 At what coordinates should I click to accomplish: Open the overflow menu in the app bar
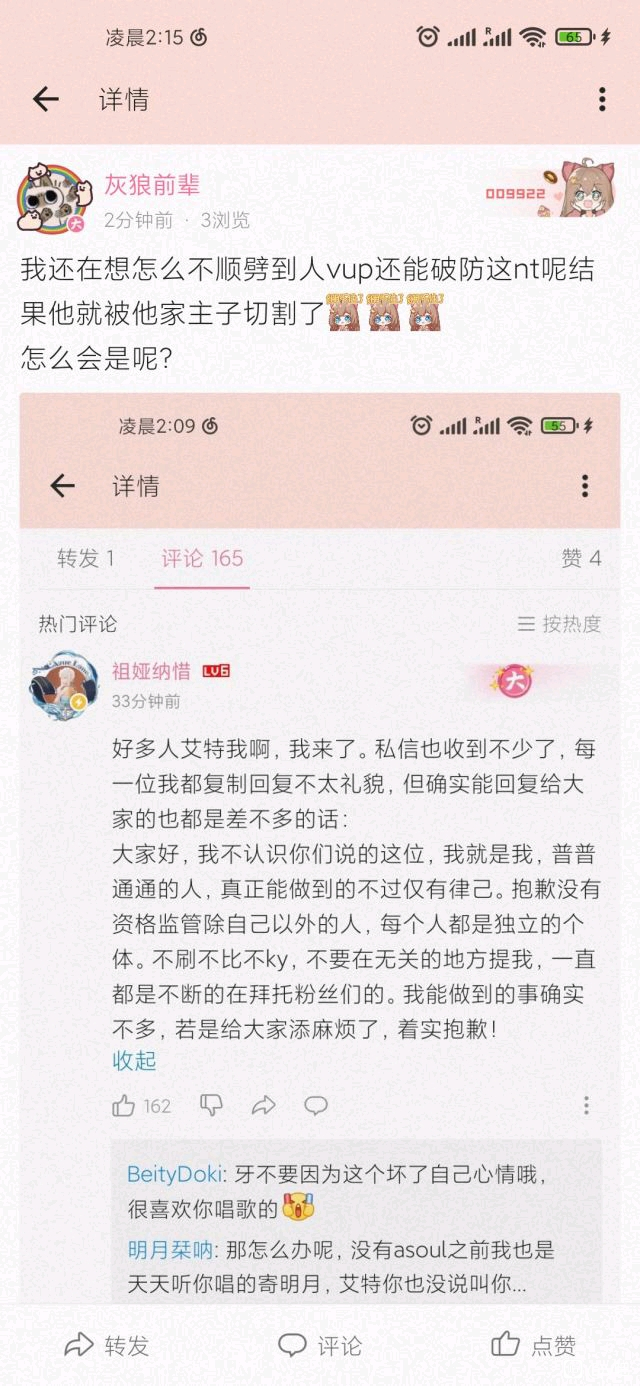tap(602, 99)
